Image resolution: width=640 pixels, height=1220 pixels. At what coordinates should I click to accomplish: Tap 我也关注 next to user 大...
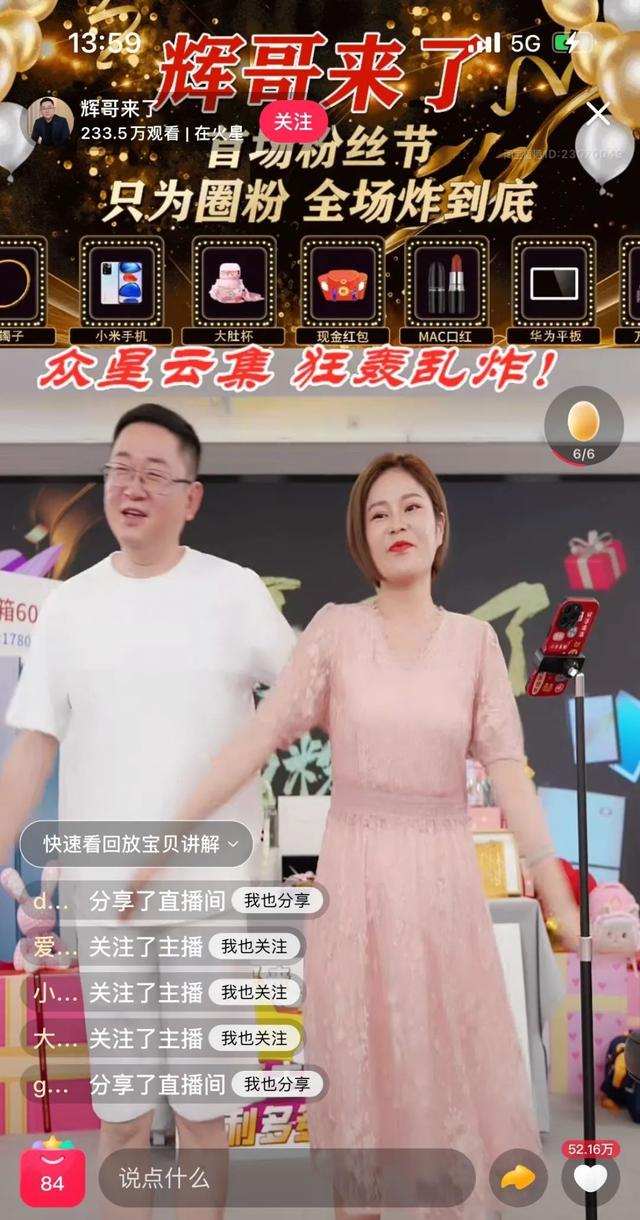coord(254,1038)
